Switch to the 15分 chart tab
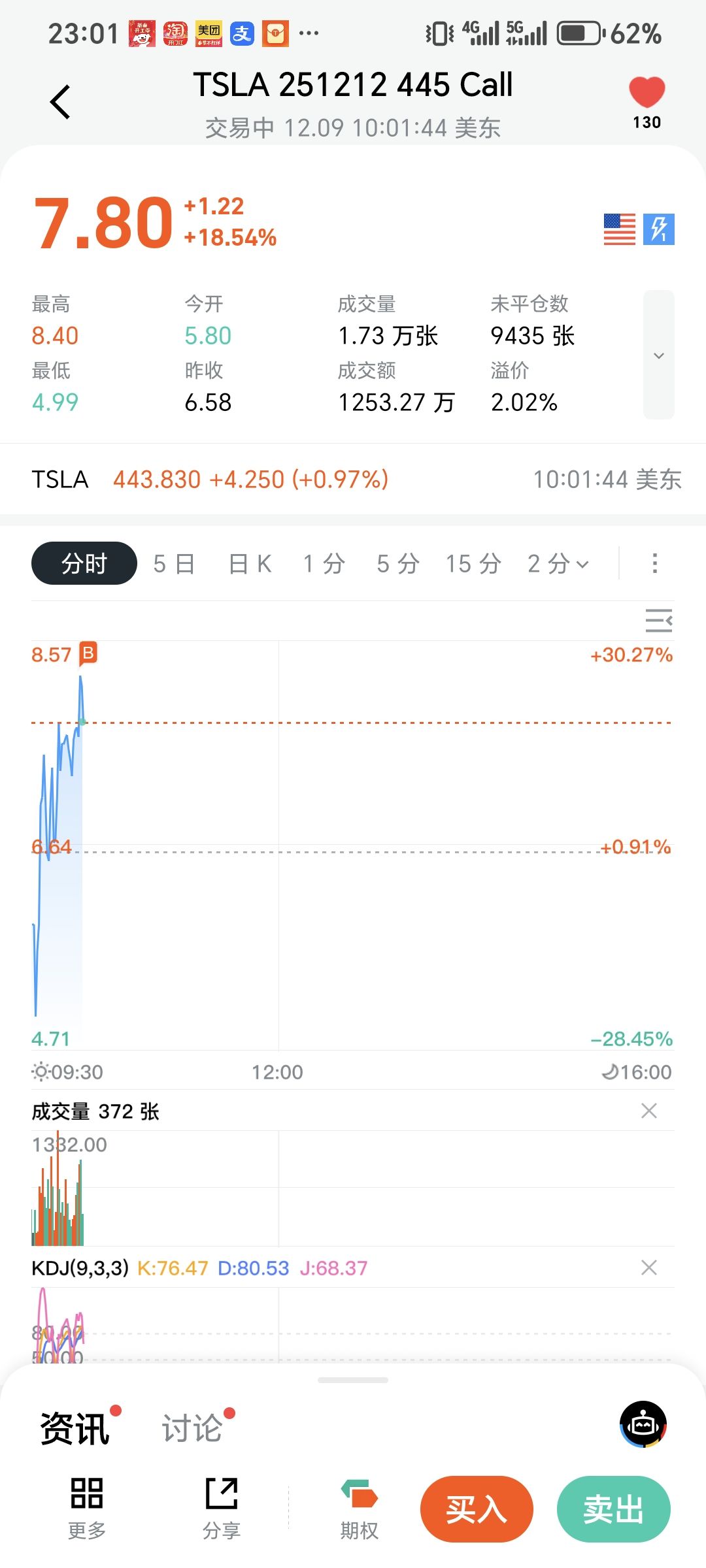 tap(473, 563)
